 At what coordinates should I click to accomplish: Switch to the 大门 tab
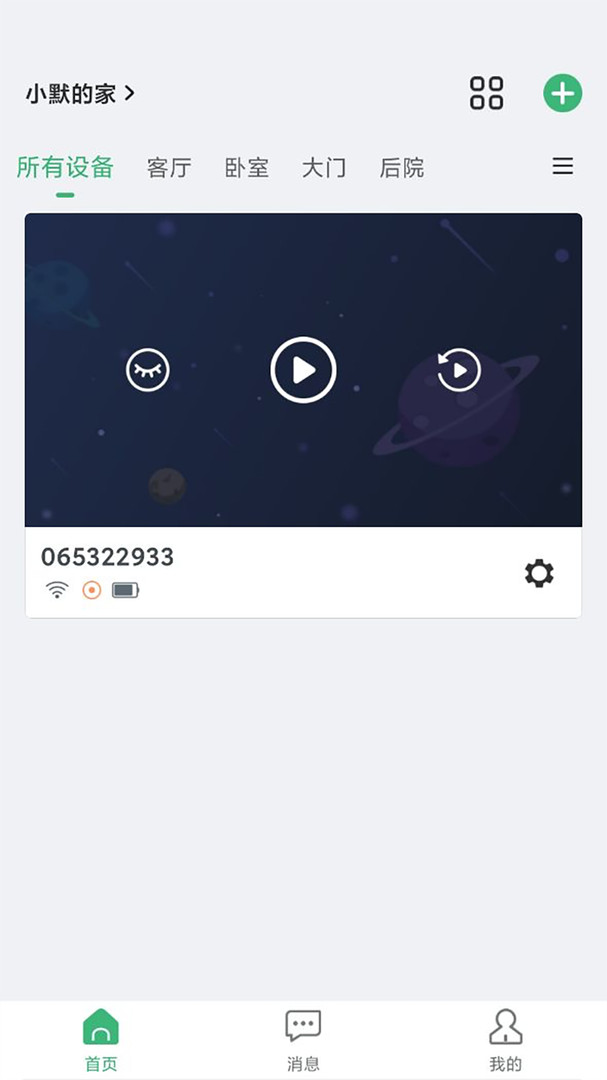click(x=324, y=168)
